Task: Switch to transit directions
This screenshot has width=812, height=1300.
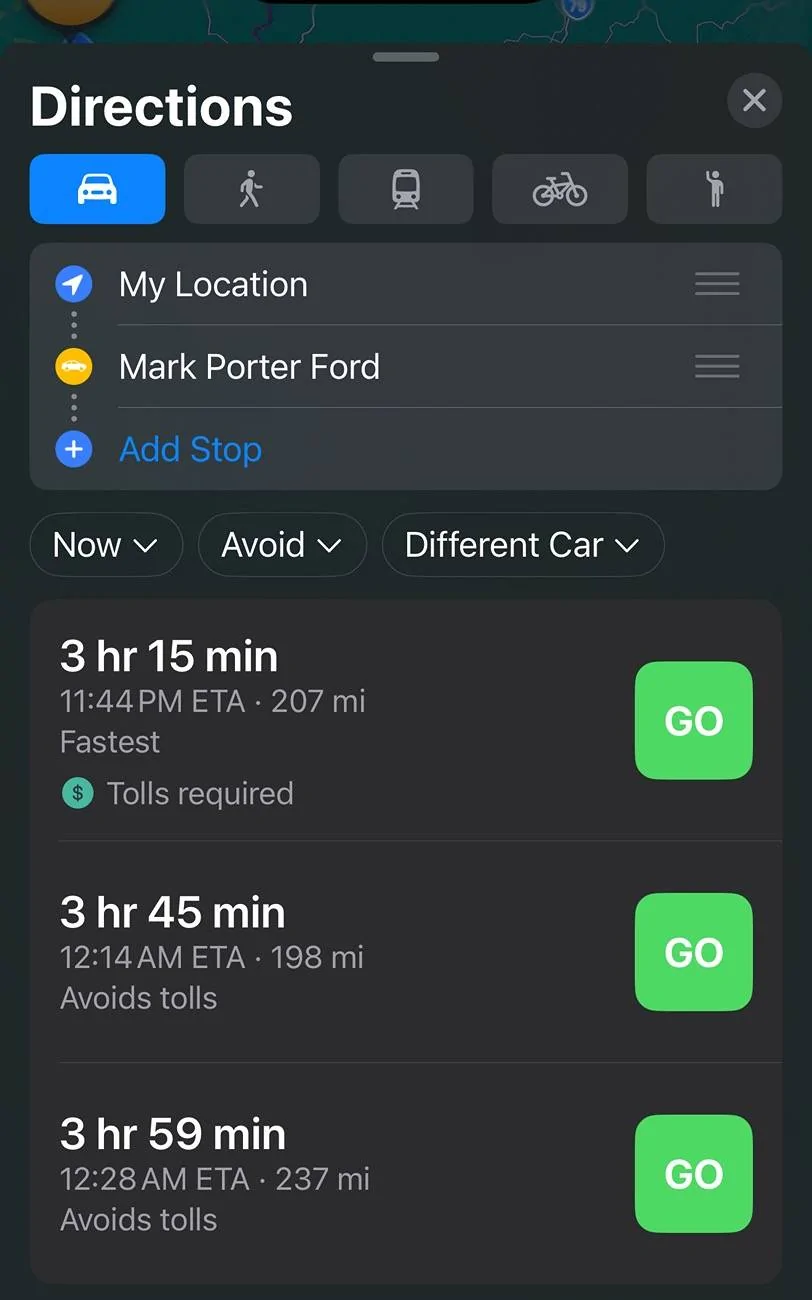Action: 405,189
